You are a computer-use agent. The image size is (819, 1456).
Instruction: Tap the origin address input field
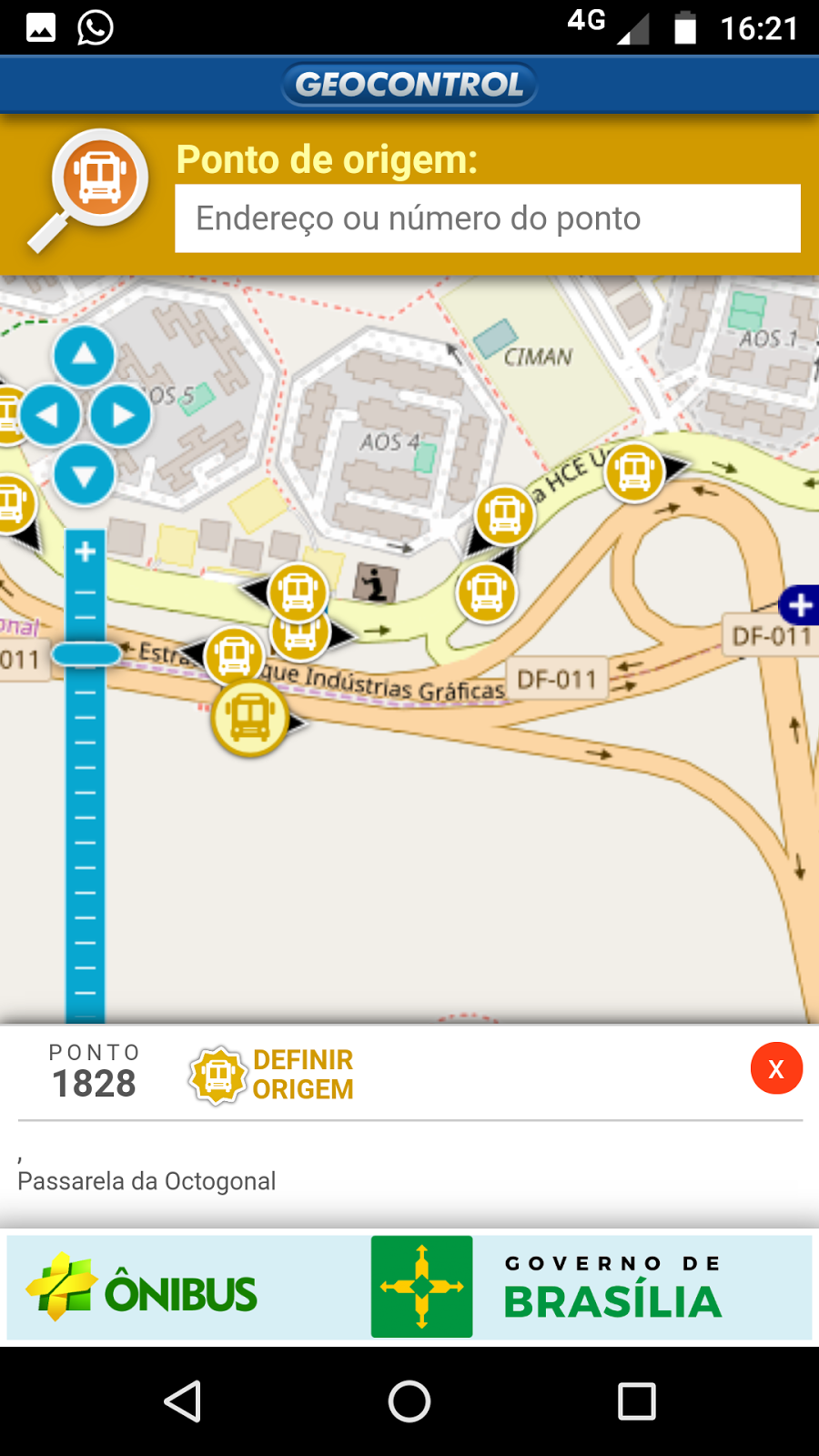click(488, 218)
